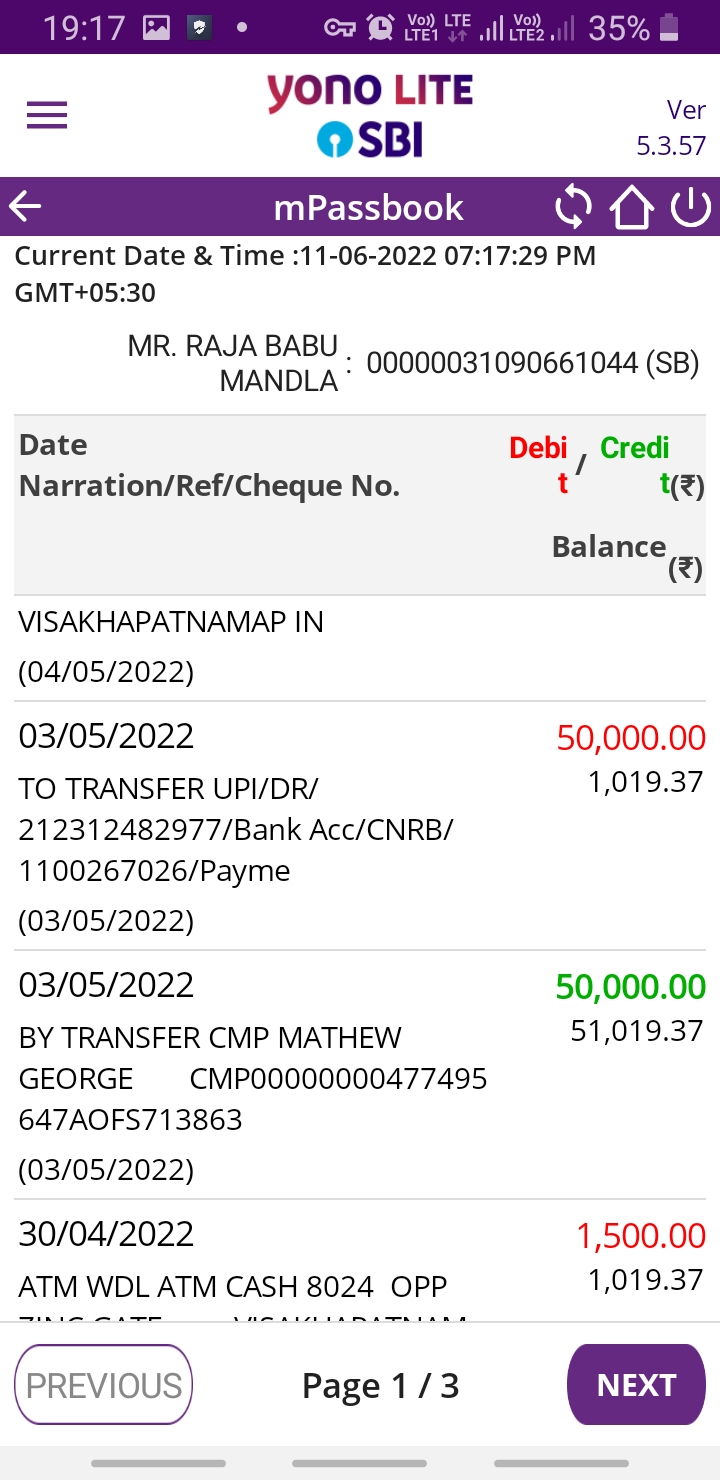
Task: Go to the home screen icon
Action: [631, 208]
